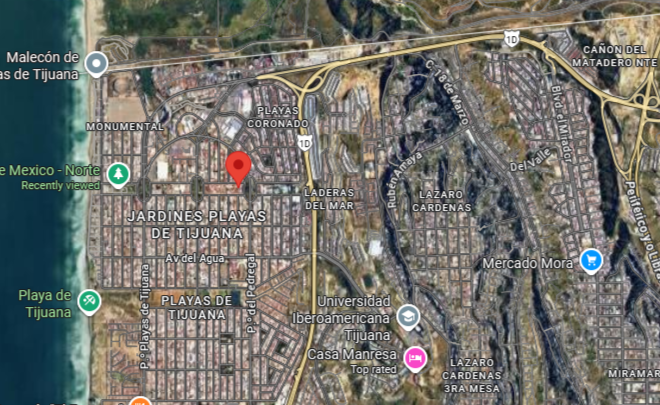Open the Playa de Tijuana beach marker
This screenshot has width=660, height=405.
pos(90,299)
